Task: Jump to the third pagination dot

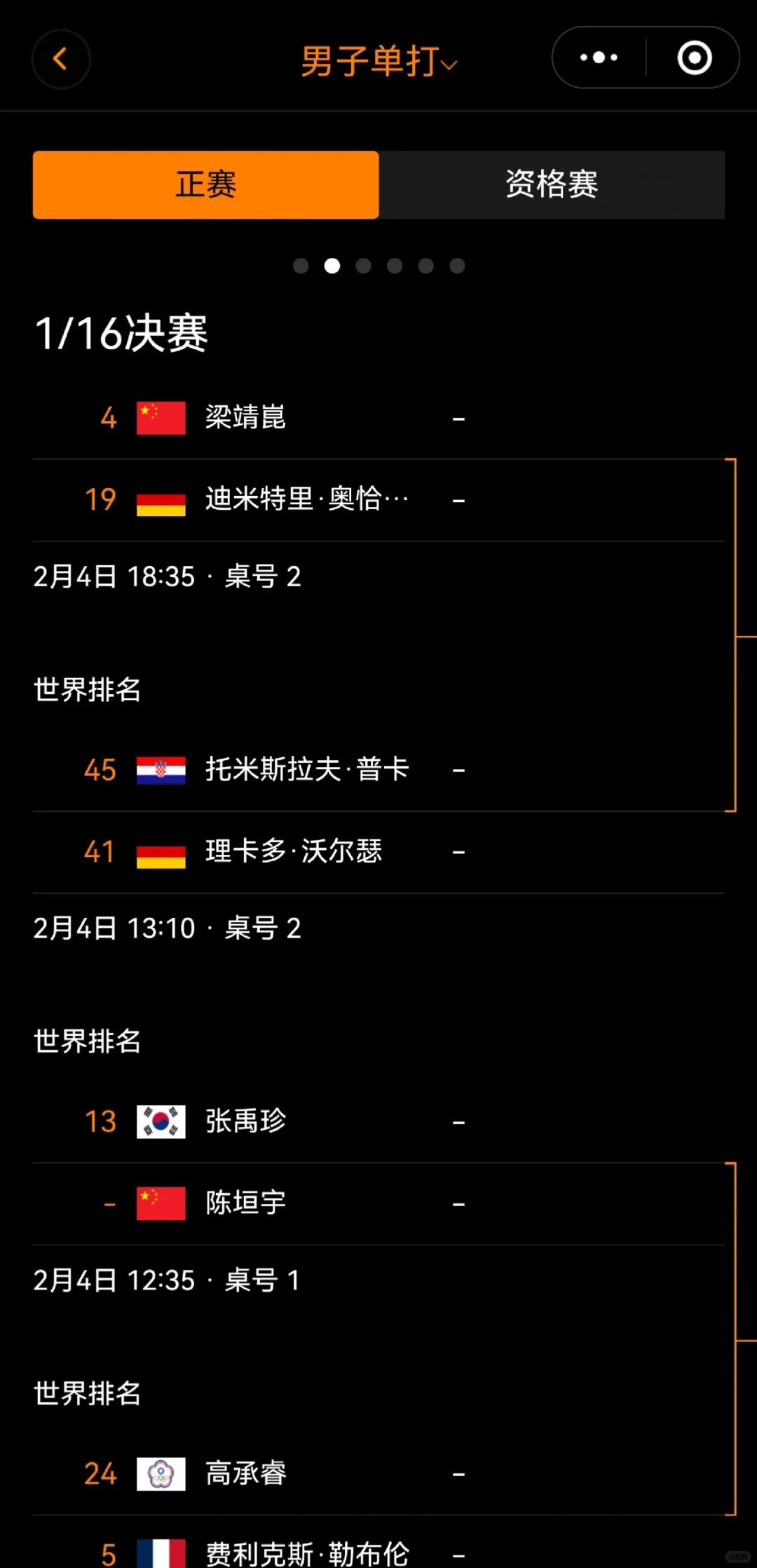Action: pyautogui.click(x=363, y=266)
